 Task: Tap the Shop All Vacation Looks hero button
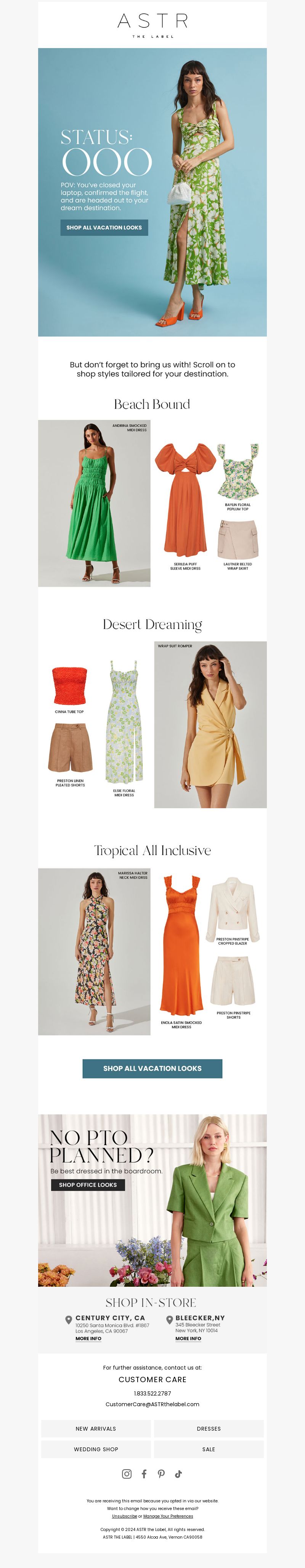[x=104, y=228]
